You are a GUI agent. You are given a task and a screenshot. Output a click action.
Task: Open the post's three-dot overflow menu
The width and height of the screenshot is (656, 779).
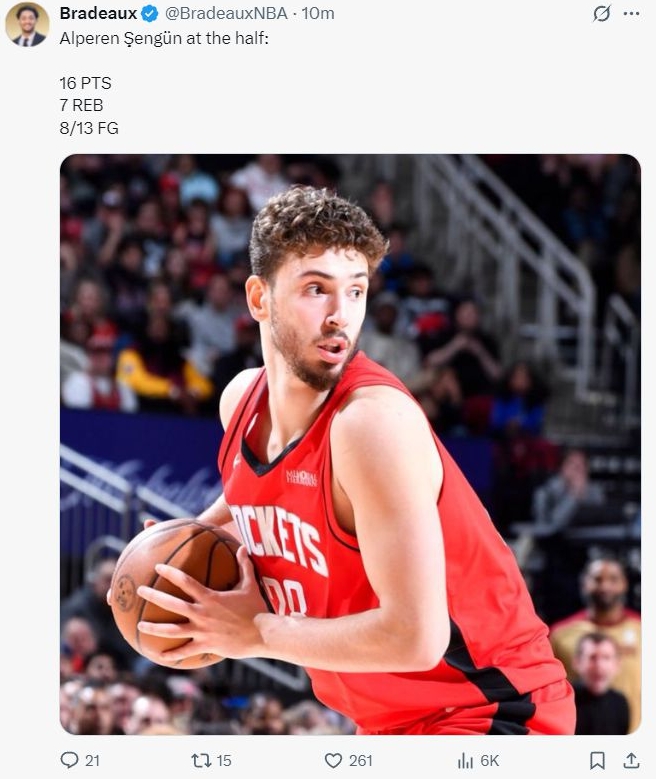point(631,14)
